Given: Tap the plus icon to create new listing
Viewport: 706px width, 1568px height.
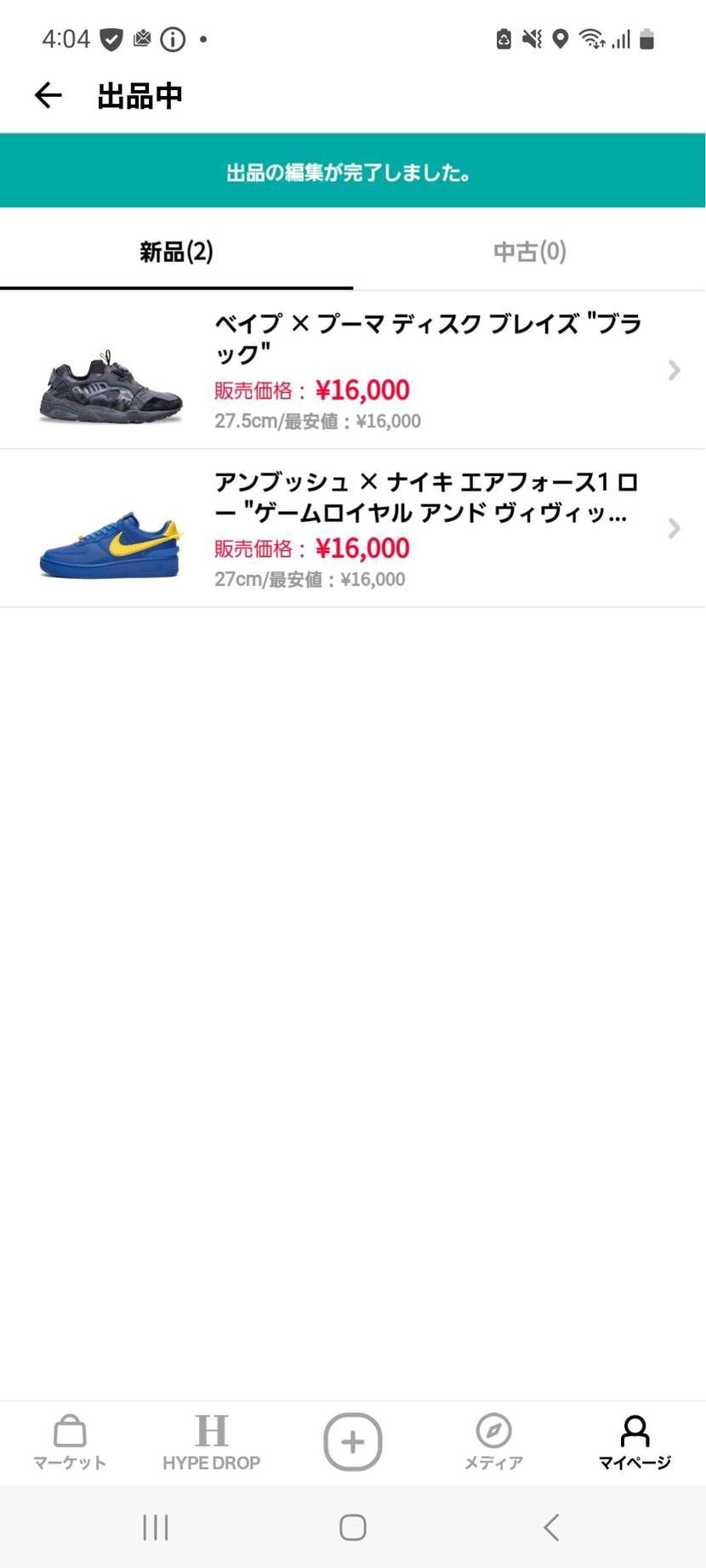Looking at the screenshot, I should [352, 1441].
